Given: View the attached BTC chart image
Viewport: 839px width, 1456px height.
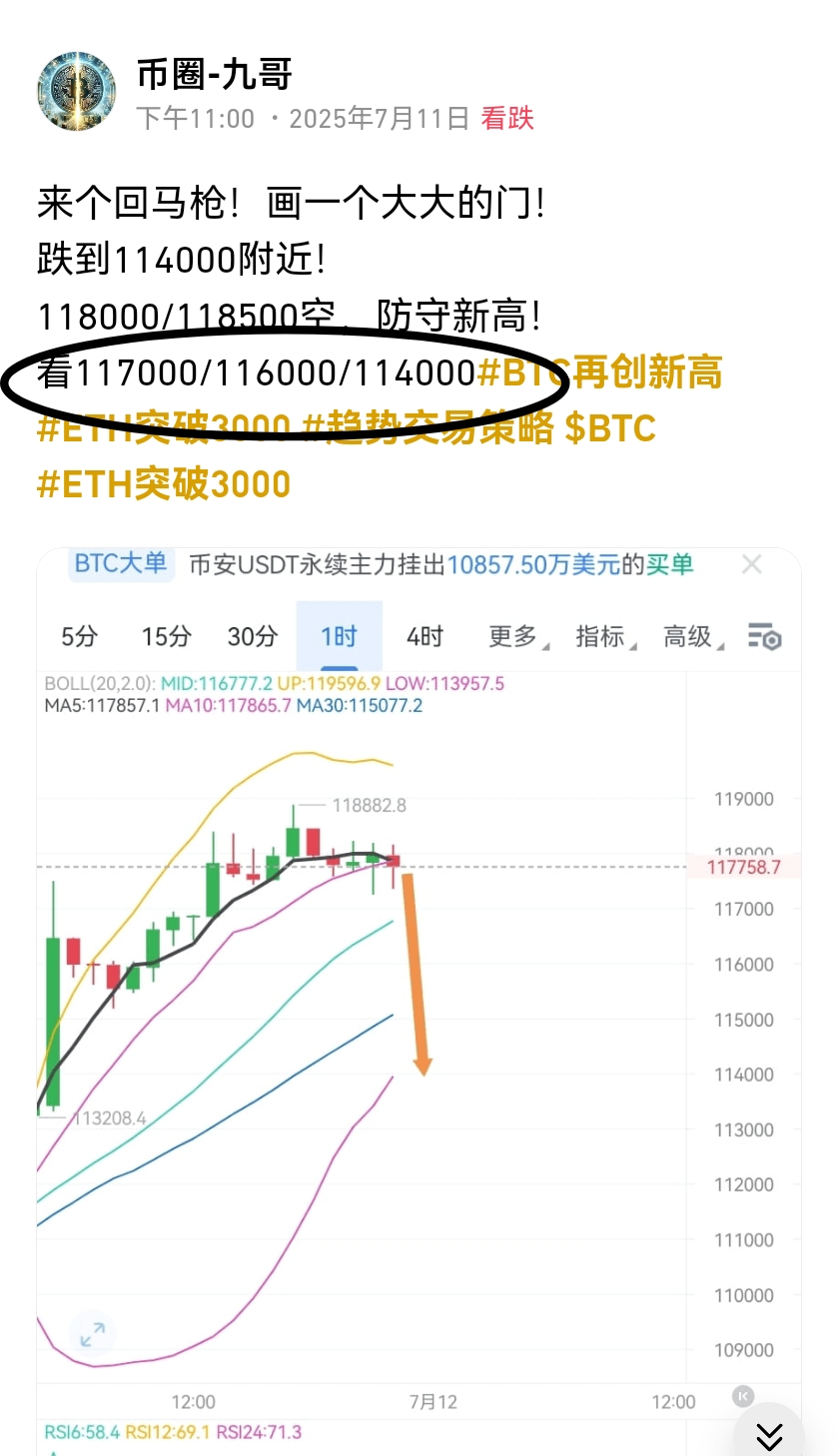Looking at the screenshot, I should [419, 999].
